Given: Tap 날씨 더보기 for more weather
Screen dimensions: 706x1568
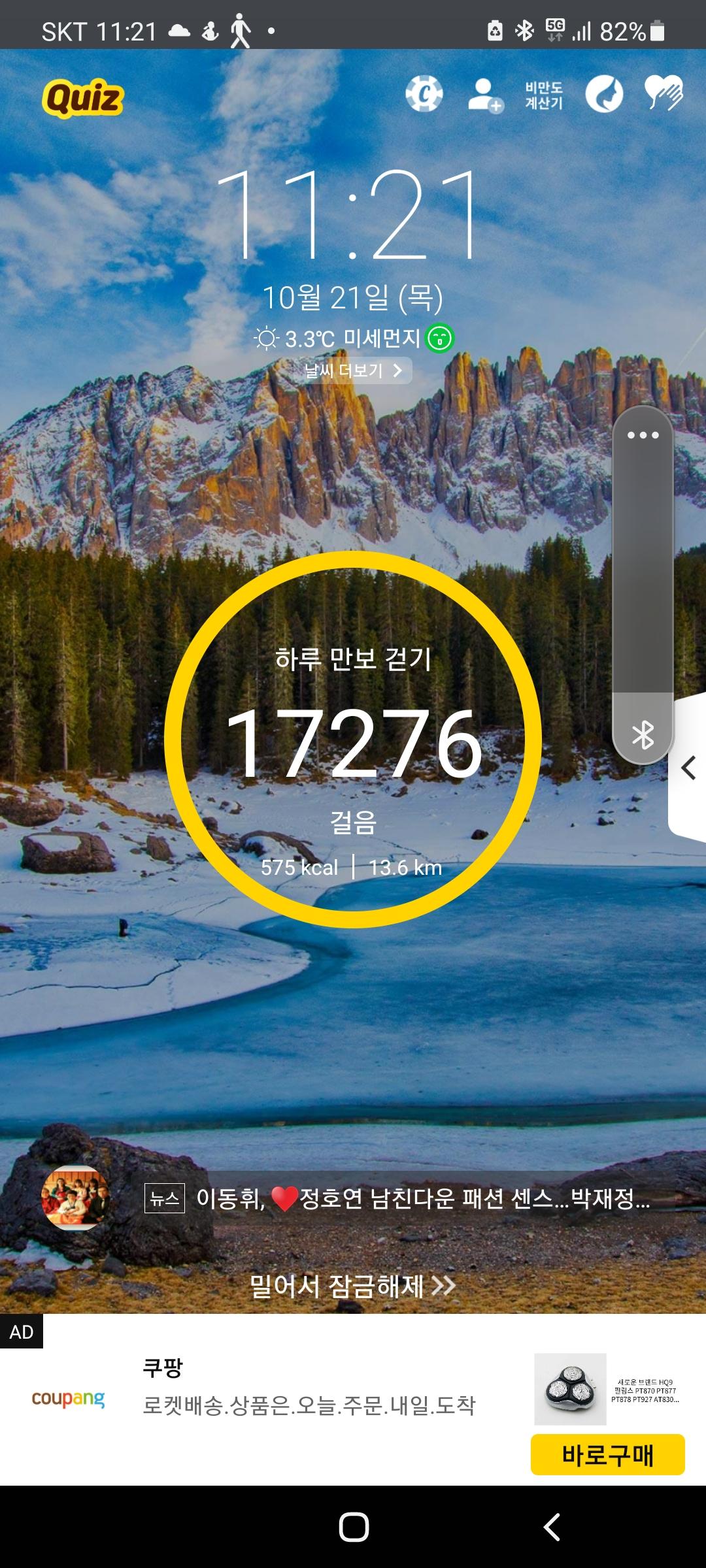Looking at the screenshot, I should click(354, 371).
